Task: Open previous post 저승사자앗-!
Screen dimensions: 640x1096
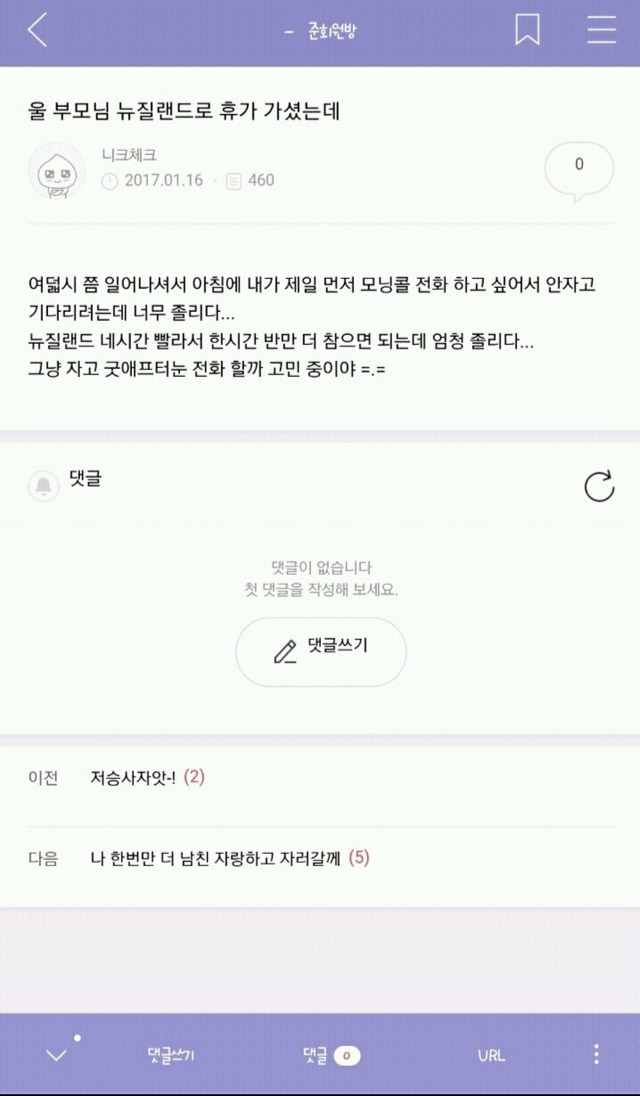Action: point(133,777)
